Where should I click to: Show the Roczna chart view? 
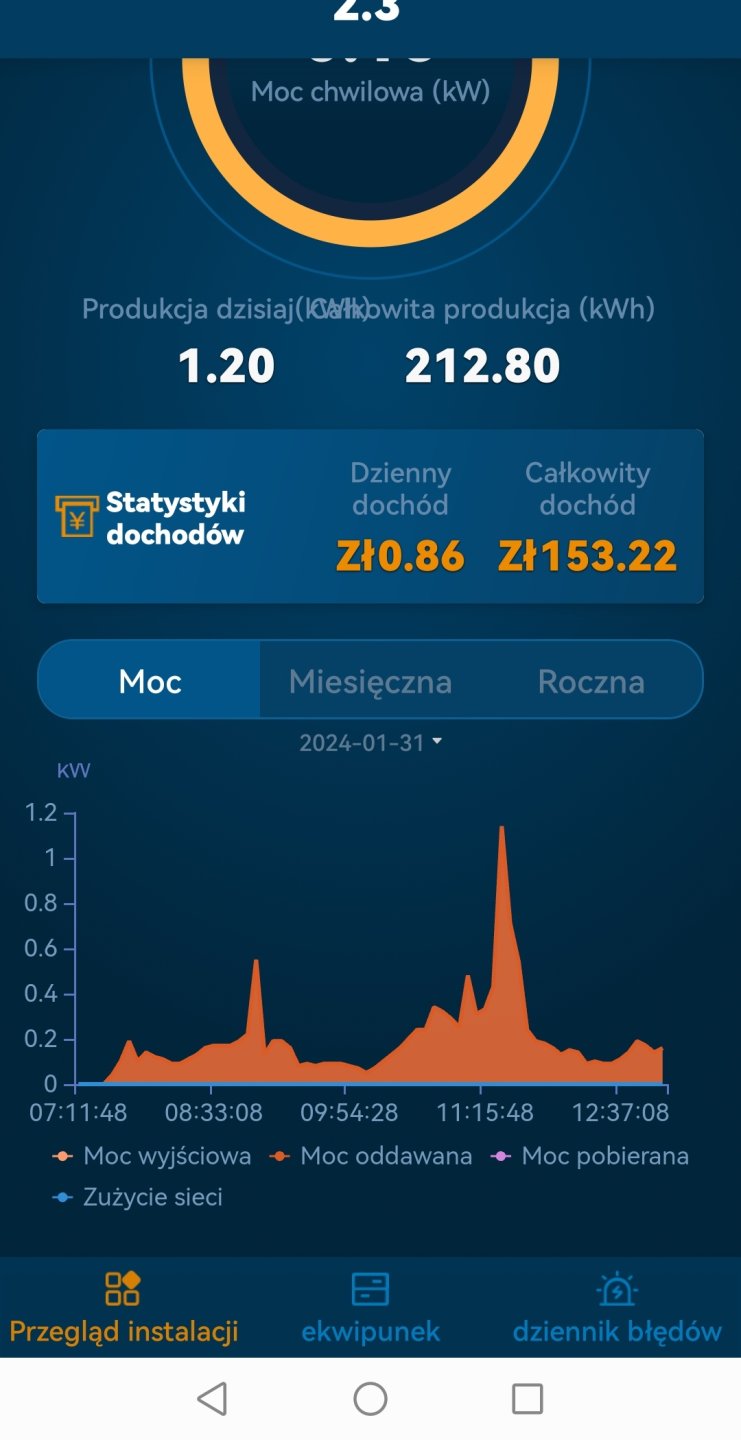tap(591, 682)
